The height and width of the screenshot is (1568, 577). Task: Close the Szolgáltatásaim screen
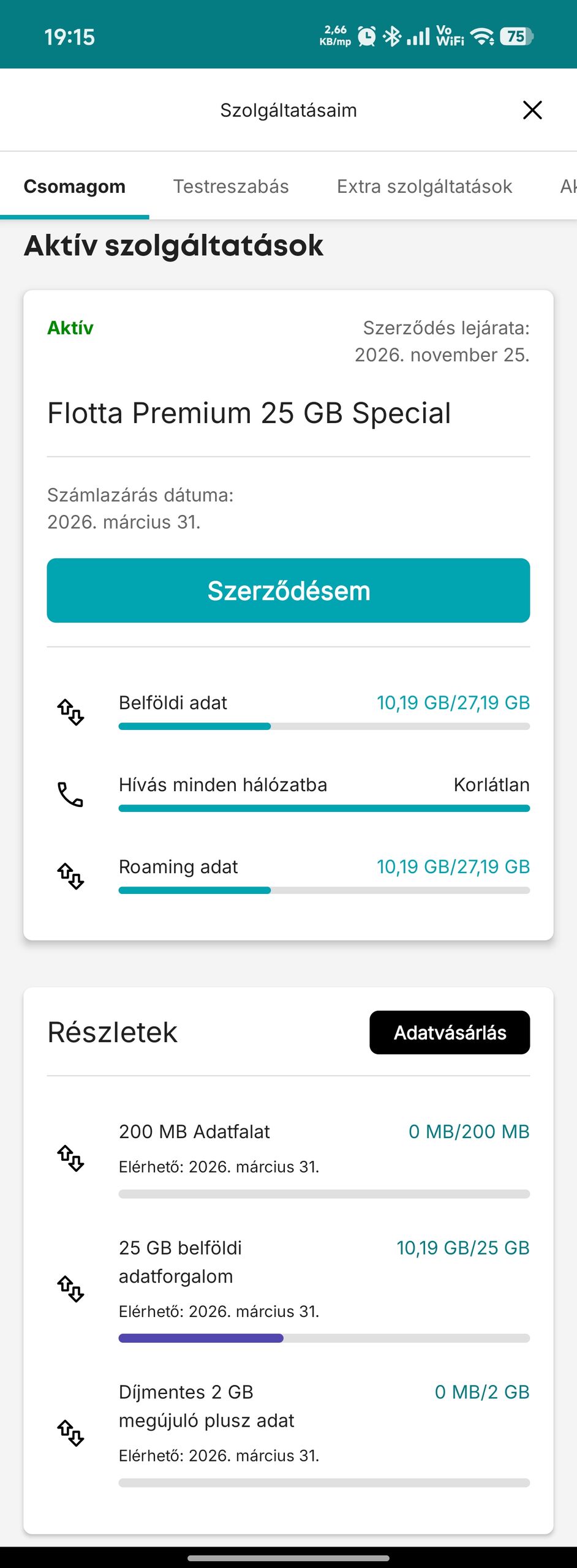[x=532, y=110]
